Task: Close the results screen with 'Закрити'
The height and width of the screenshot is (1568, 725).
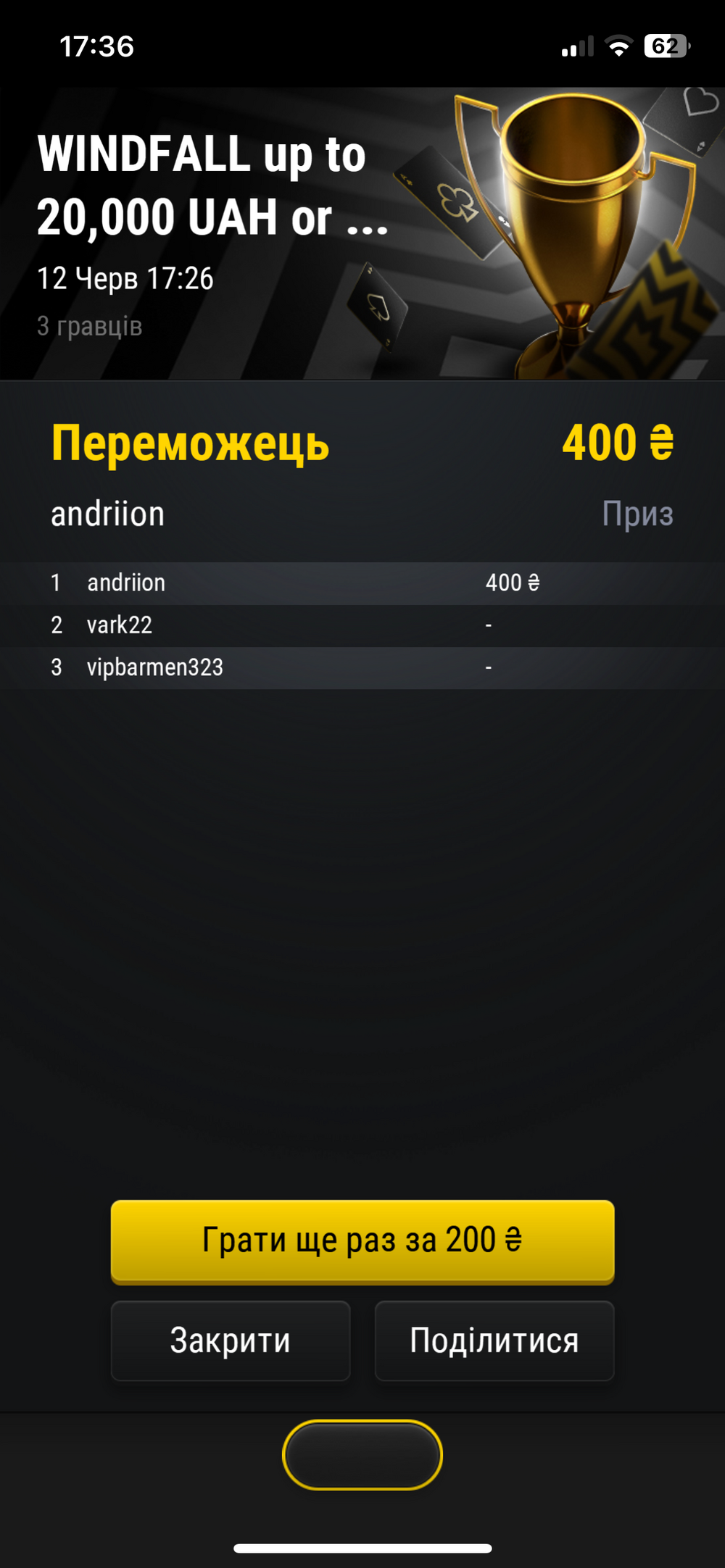Action: pos(231,1340)
